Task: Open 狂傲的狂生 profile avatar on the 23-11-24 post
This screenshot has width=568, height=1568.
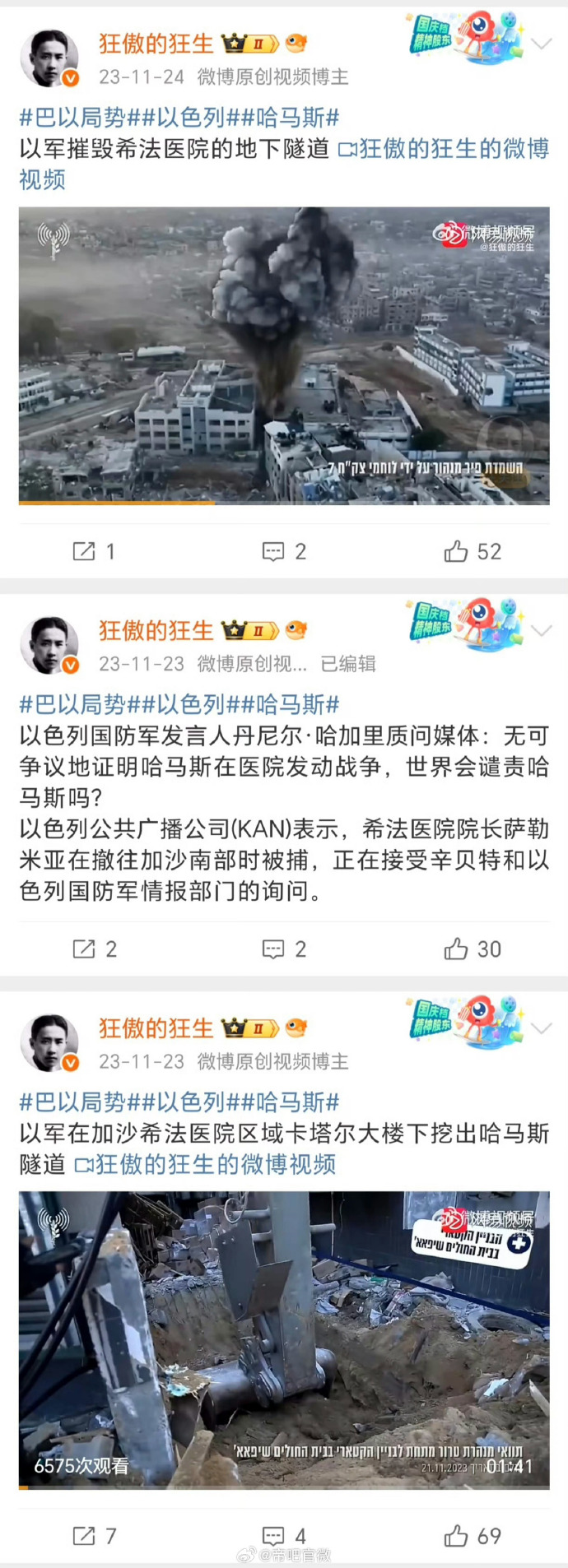Action: point(49,58)
